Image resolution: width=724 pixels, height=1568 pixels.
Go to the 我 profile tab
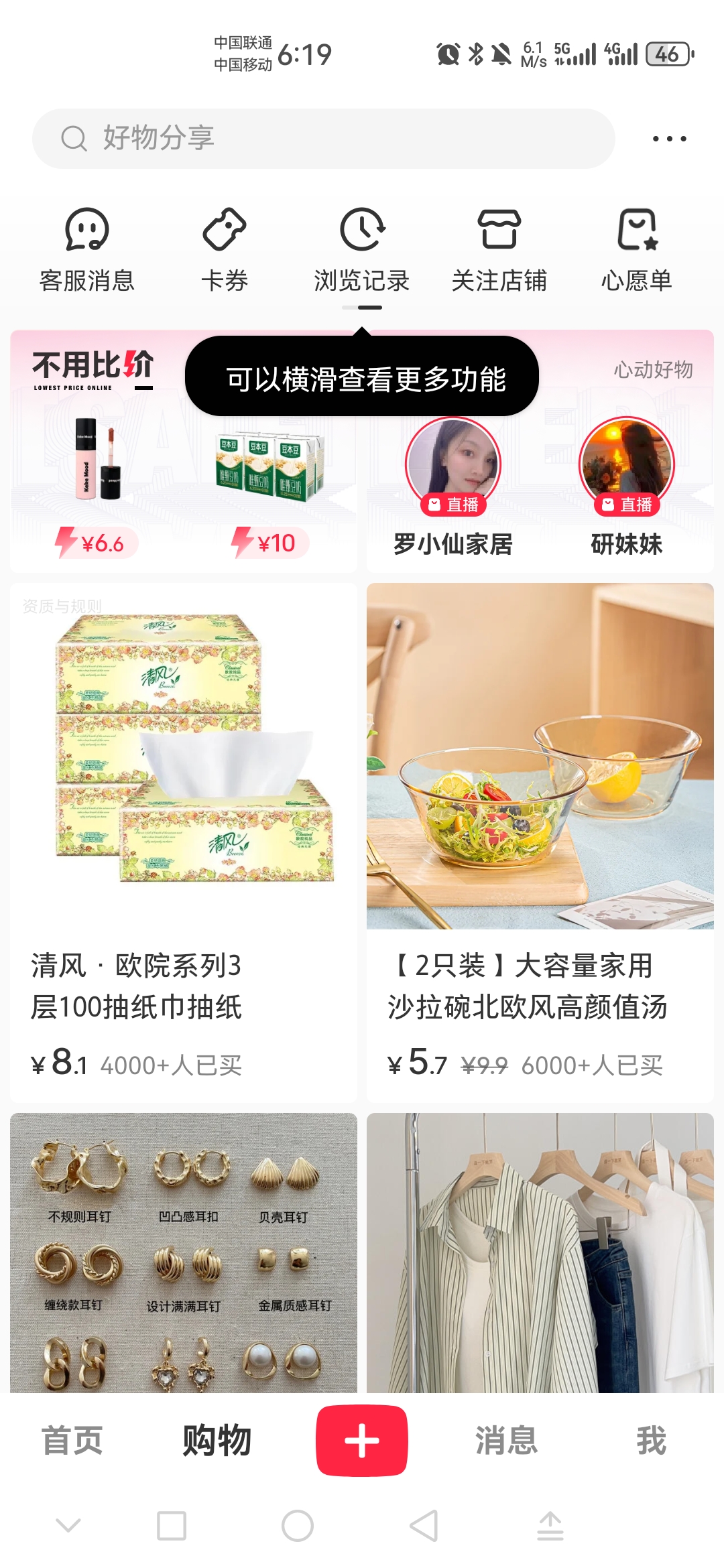[651, 1441]
